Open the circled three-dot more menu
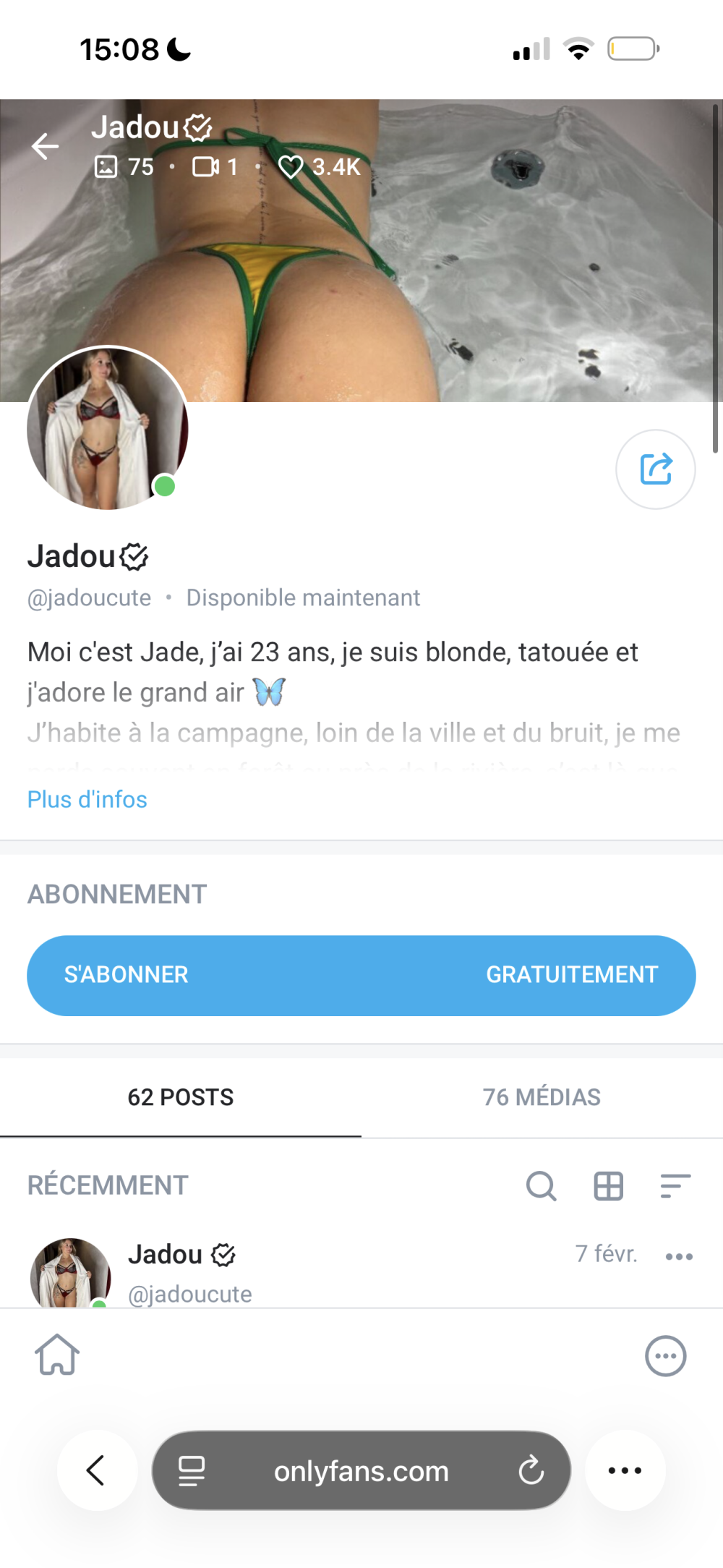Viewport: 723px width, 1568px height. pos(665,1356)
